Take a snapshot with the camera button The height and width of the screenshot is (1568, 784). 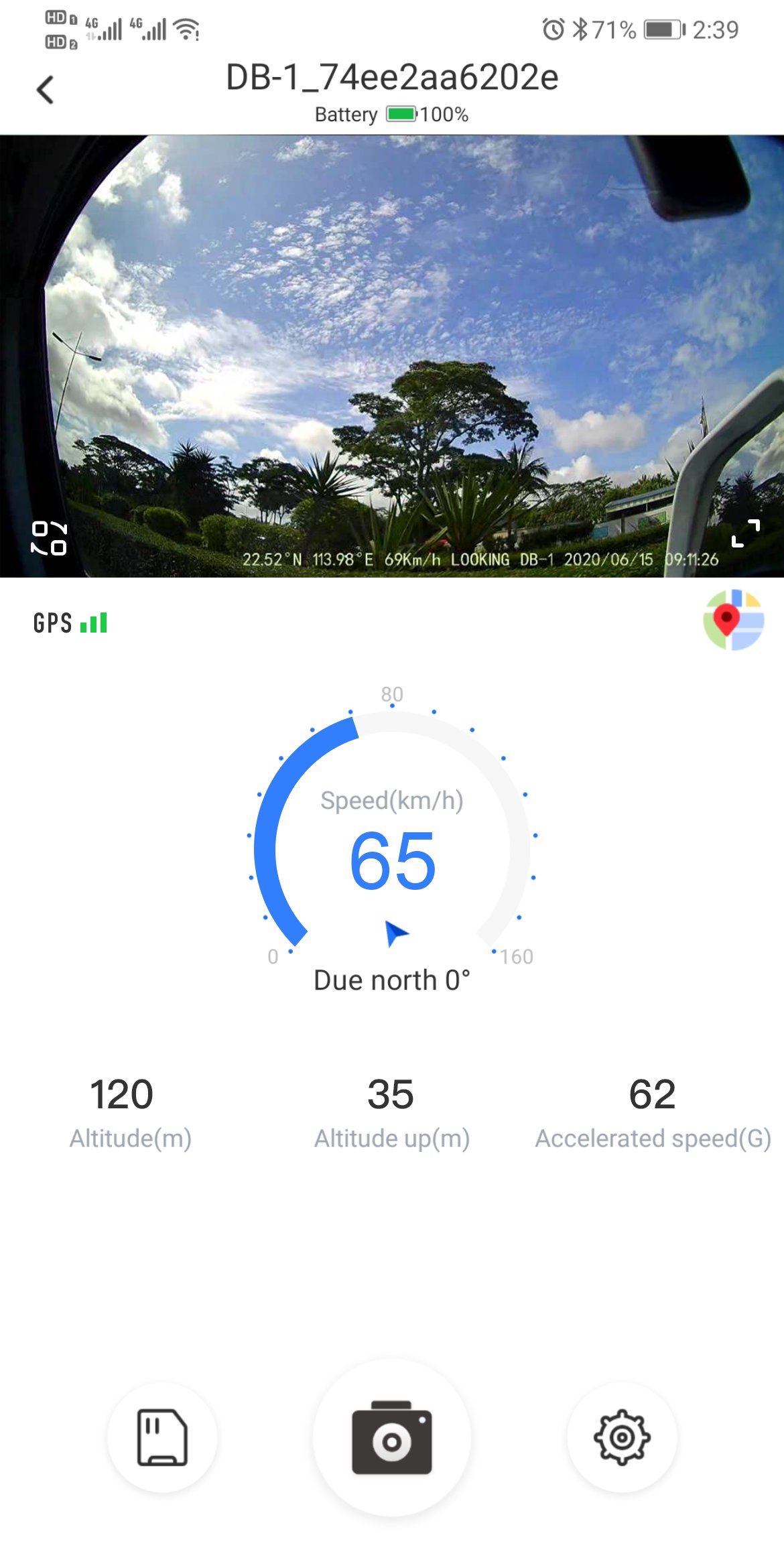pyautogui.click(x=392, y=1437)
